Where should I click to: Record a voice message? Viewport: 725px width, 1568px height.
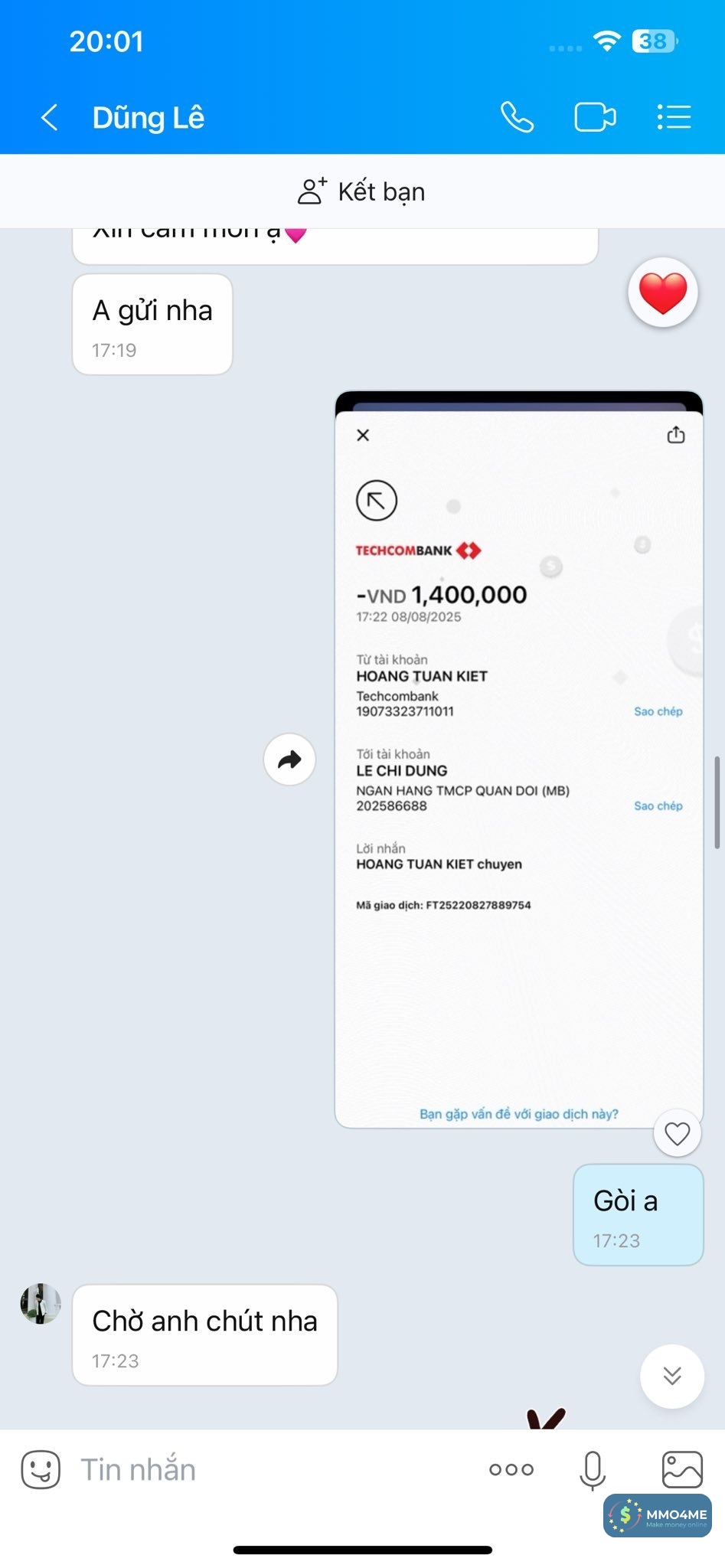tap(593, 1469)
